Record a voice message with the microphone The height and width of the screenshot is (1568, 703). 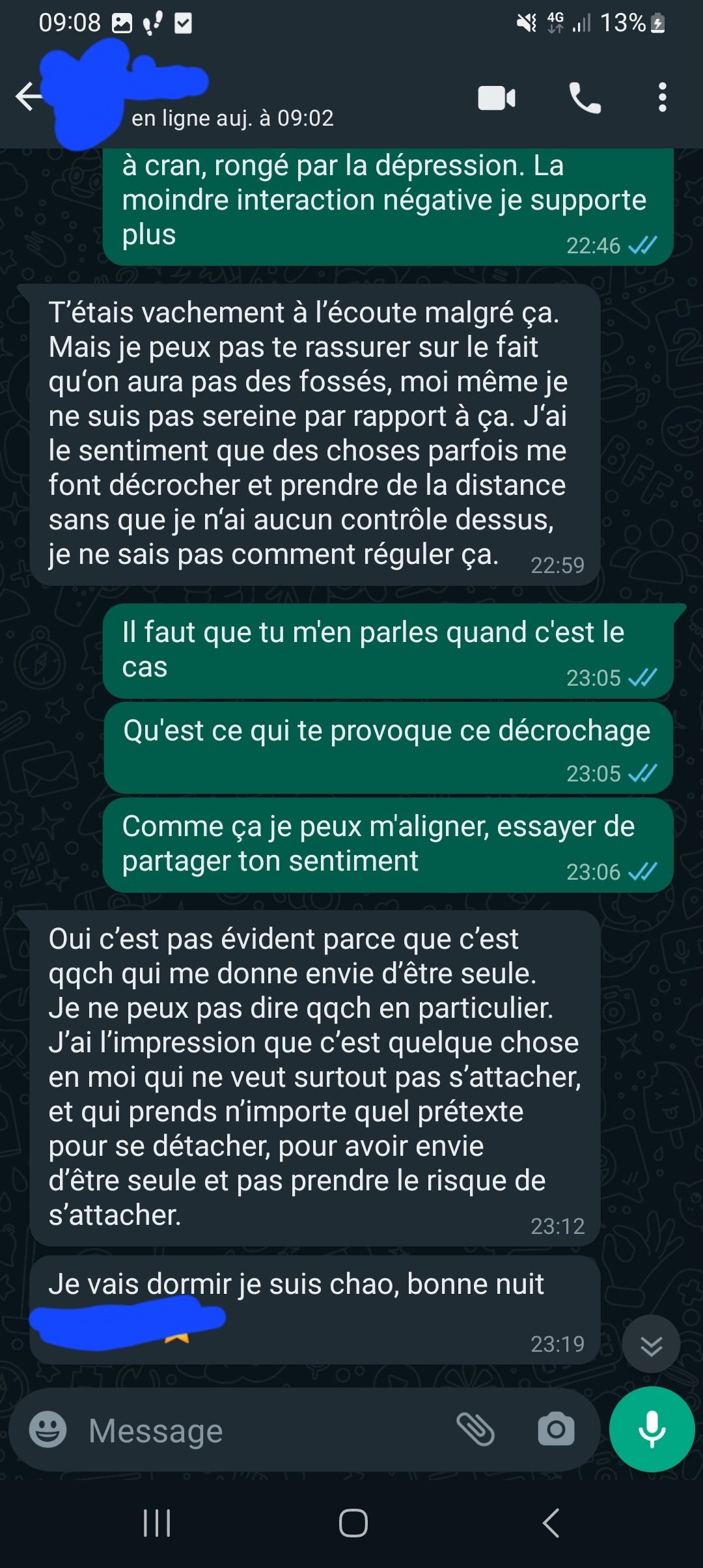click(x=652, y=1429)
